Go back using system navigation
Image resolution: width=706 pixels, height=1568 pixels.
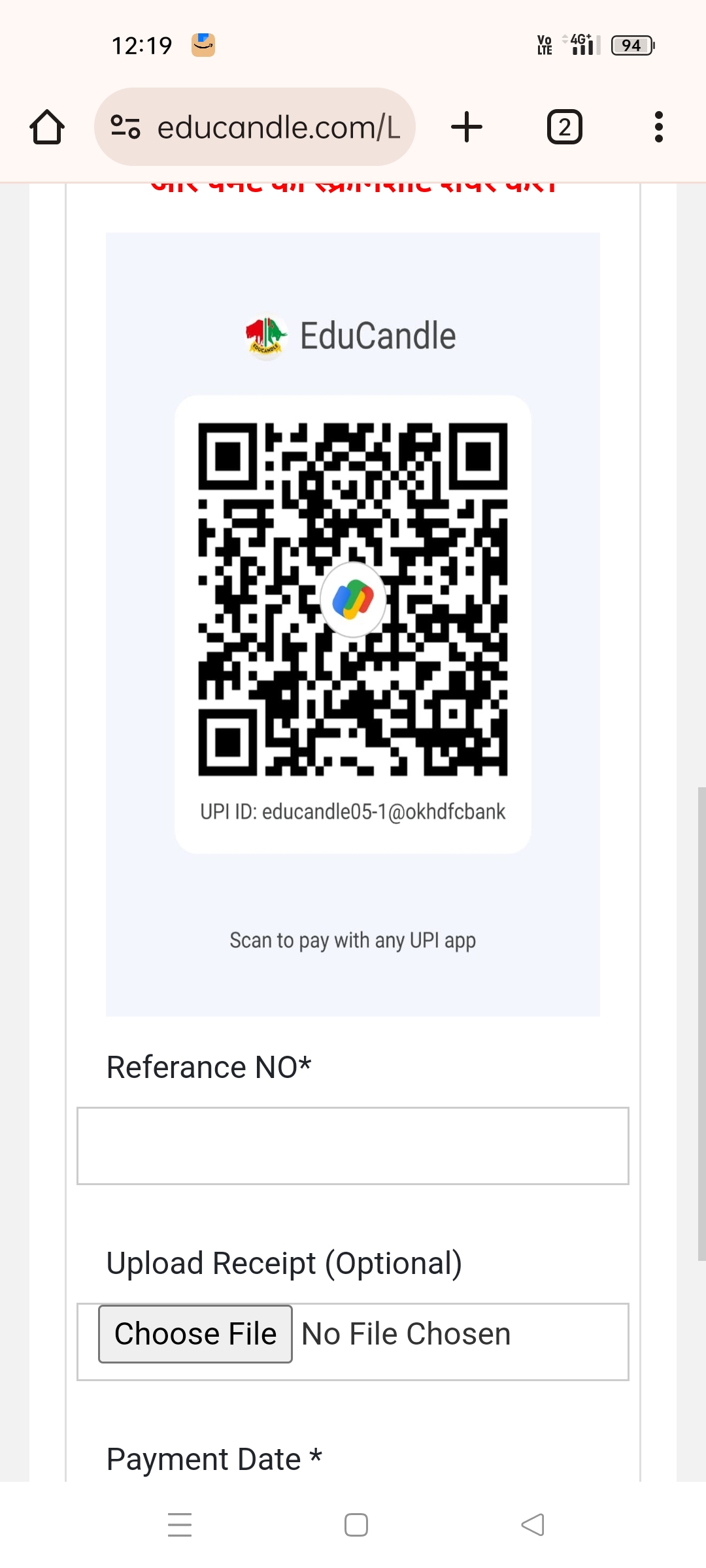(532, 1525)
